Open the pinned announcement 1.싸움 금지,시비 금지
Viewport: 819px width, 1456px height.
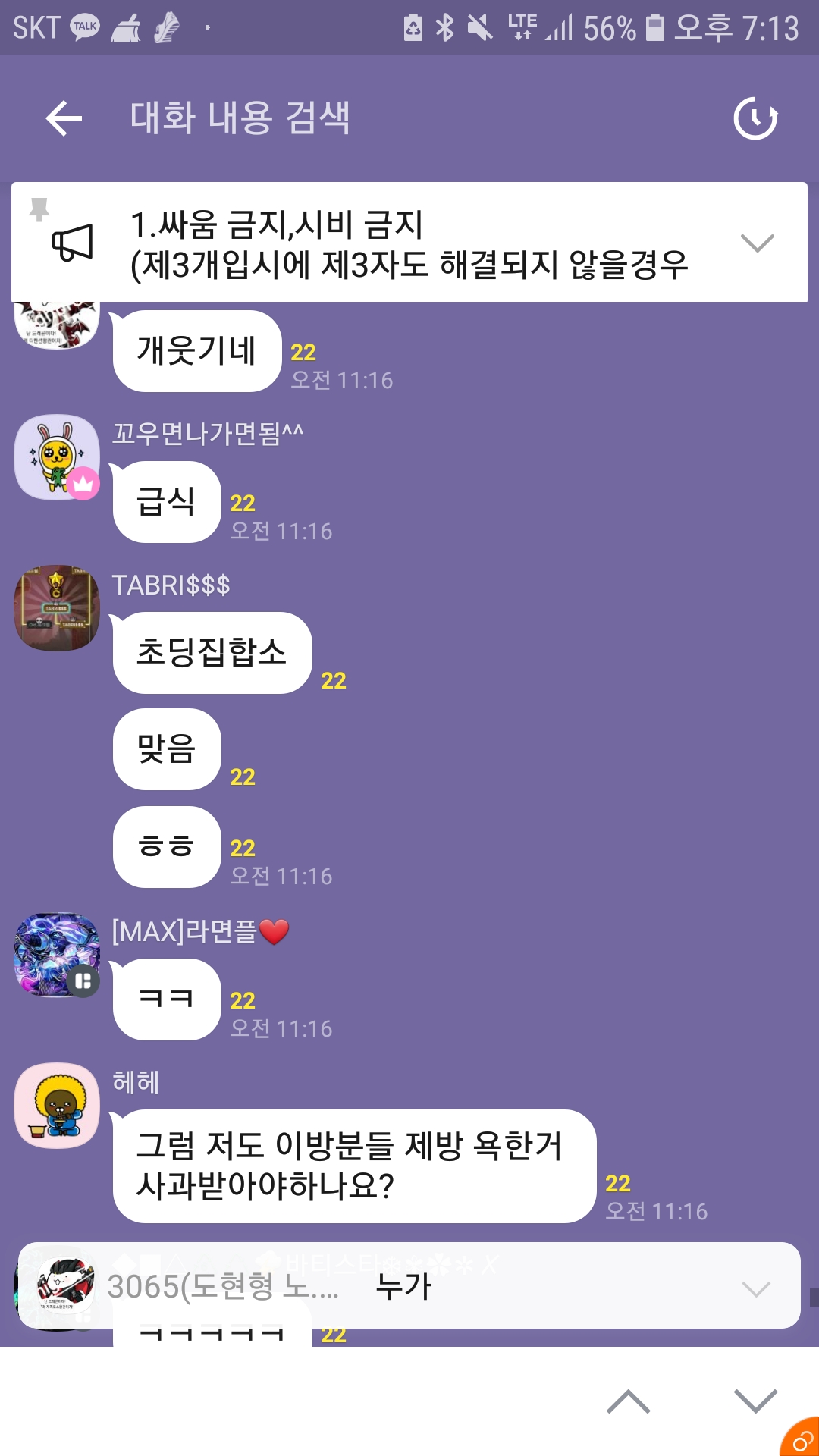pyautogui.click(x=409, y=243)
